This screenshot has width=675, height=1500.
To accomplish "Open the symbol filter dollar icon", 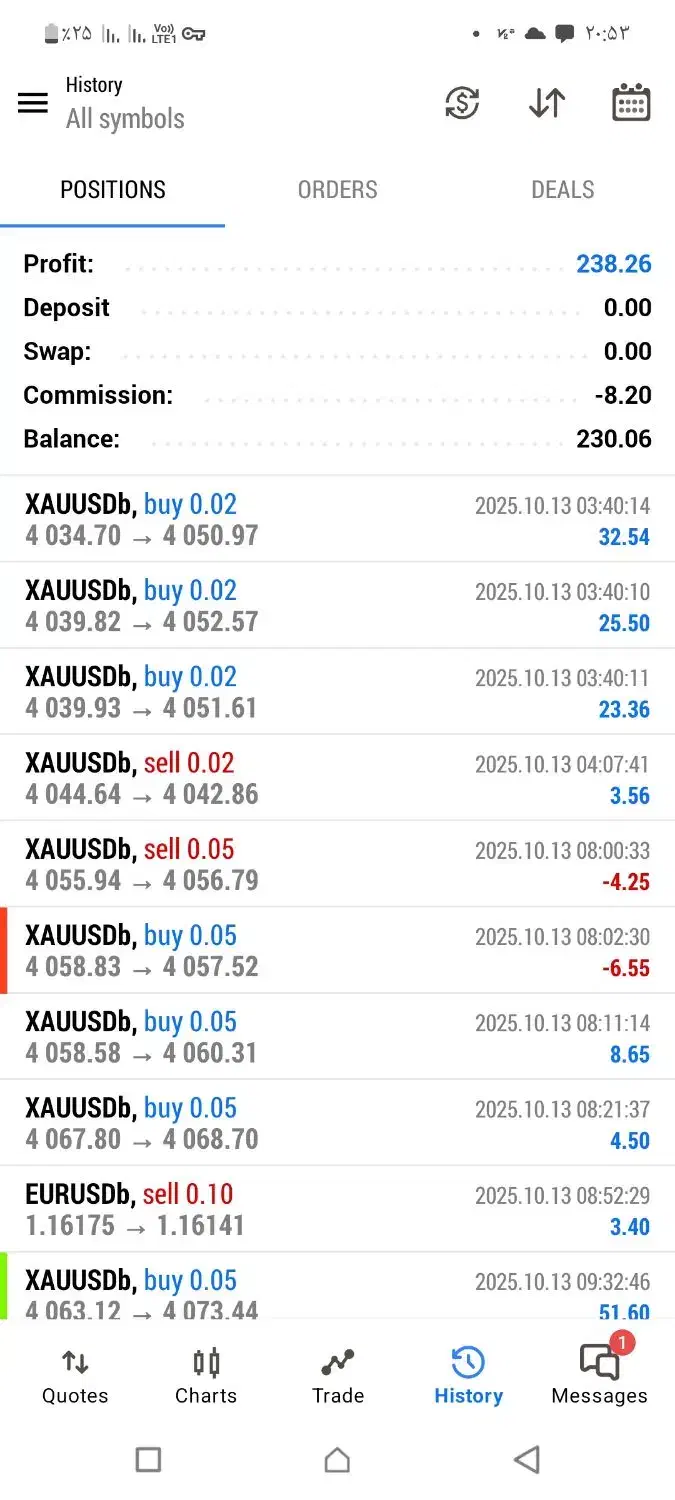I will pos(462,103).
